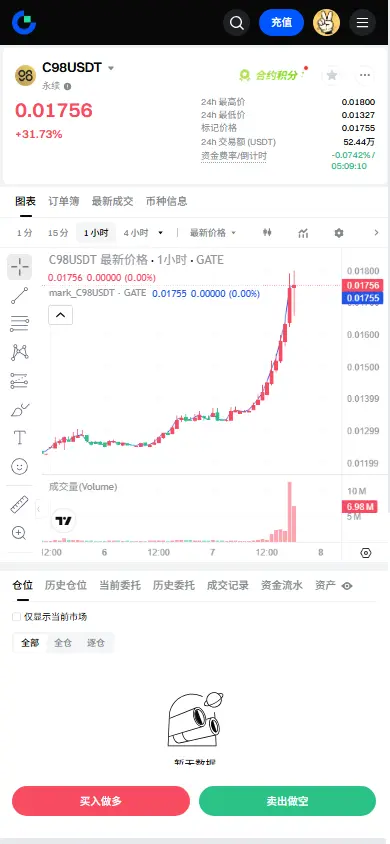The image size is (390, 844).
Task: Open chart settings gear icon
Action: 338,233
